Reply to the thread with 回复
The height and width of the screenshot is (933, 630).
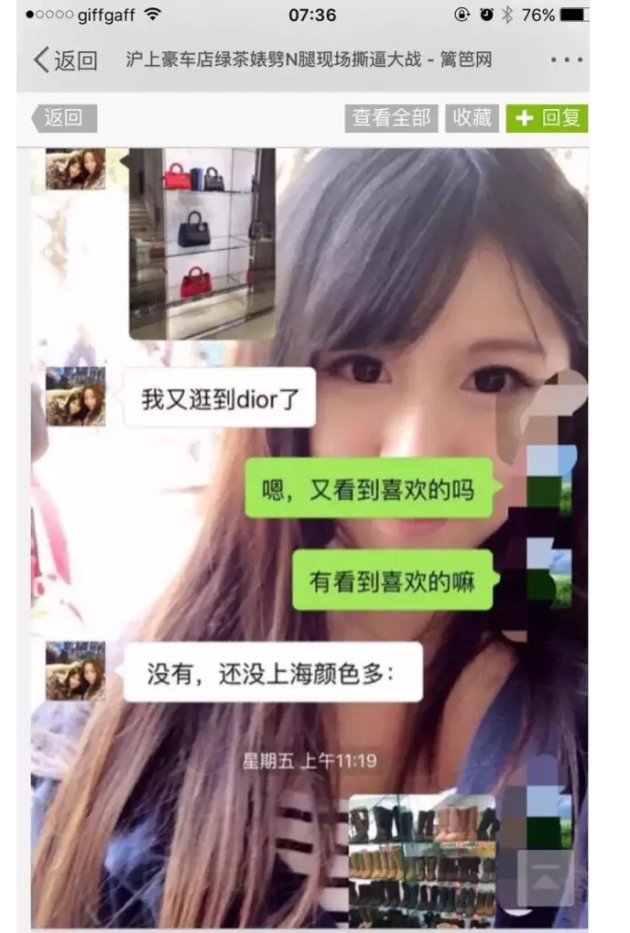click(547, 118)
